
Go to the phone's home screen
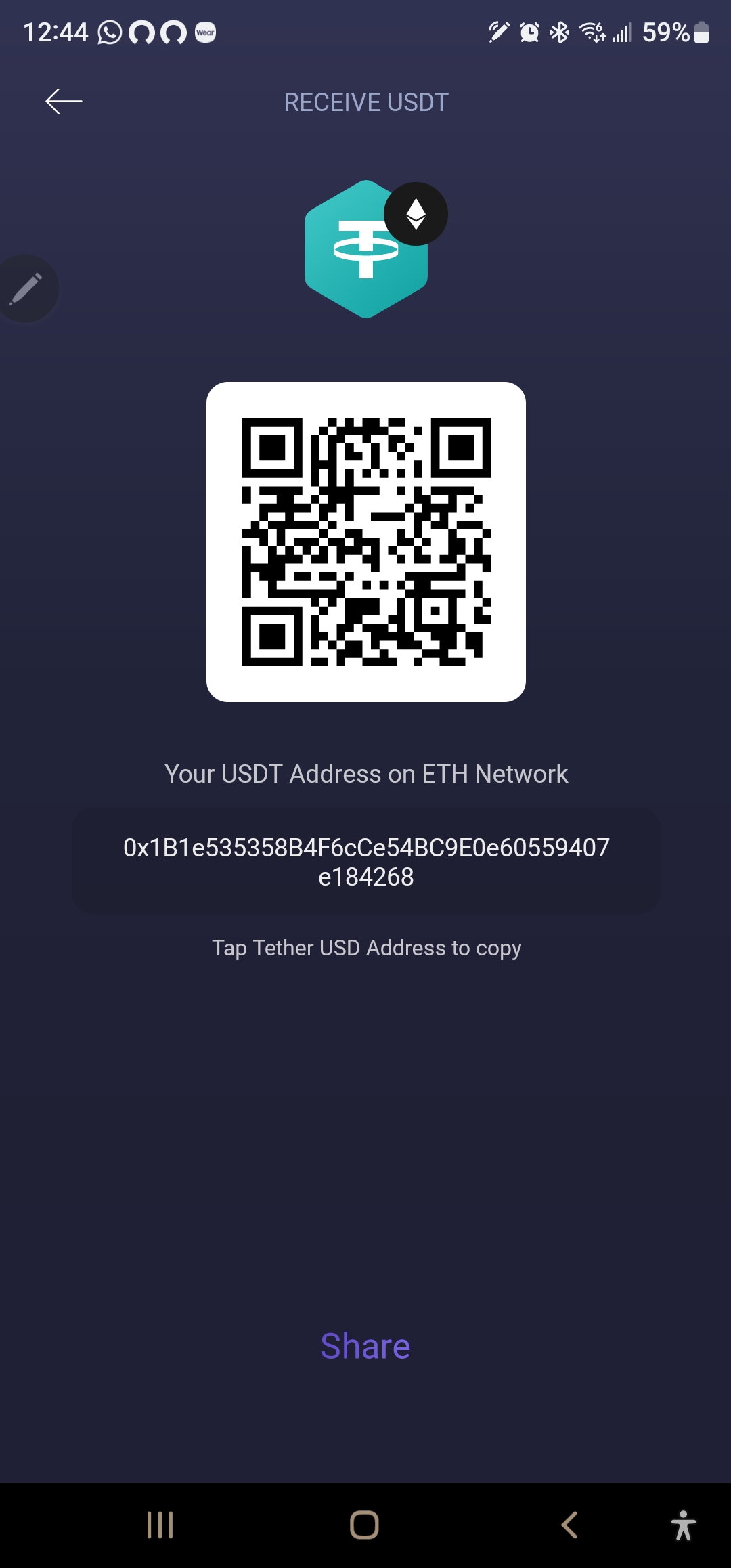(364, 1525)
